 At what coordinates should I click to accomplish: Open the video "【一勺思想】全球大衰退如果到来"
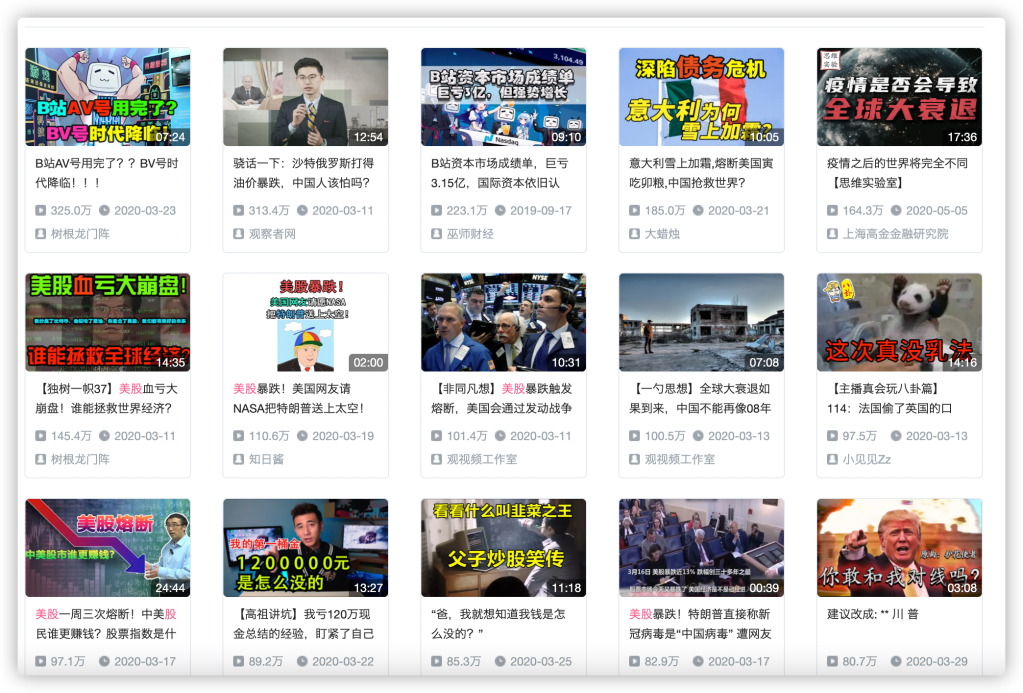click(701, 322)
